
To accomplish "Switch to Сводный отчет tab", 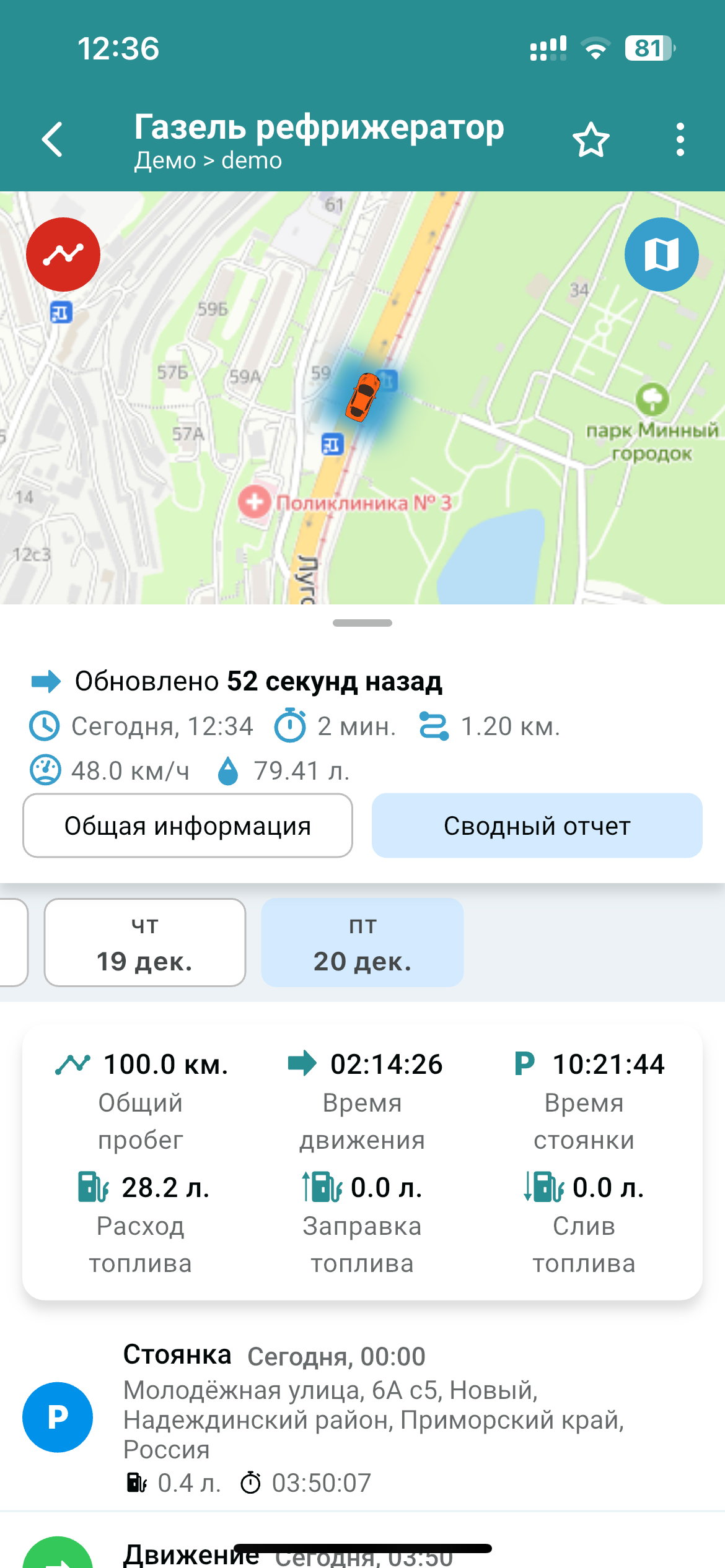I will coord(537,825).
